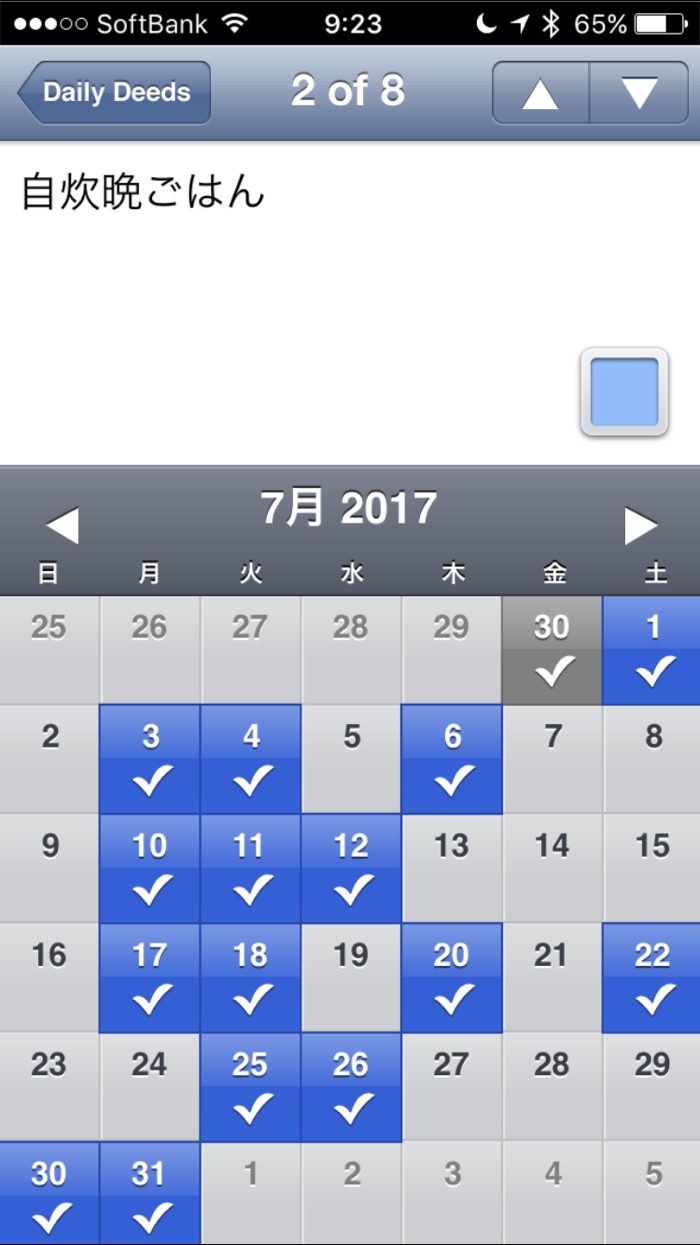Check off July 19
The height and width of the screenshot is (1245, 700).
tap(351, 976)
